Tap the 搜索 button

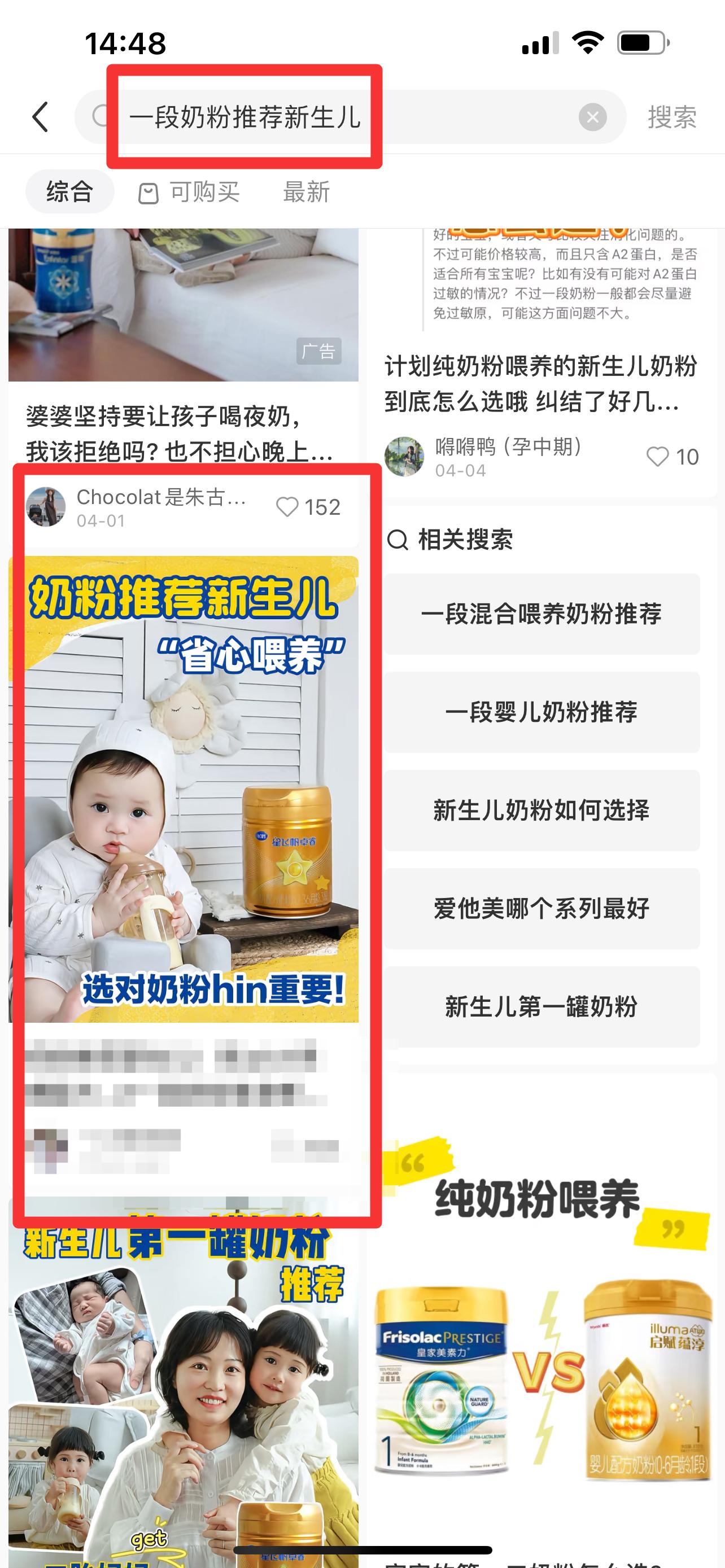pyautogui.click(x=671, y=117)
